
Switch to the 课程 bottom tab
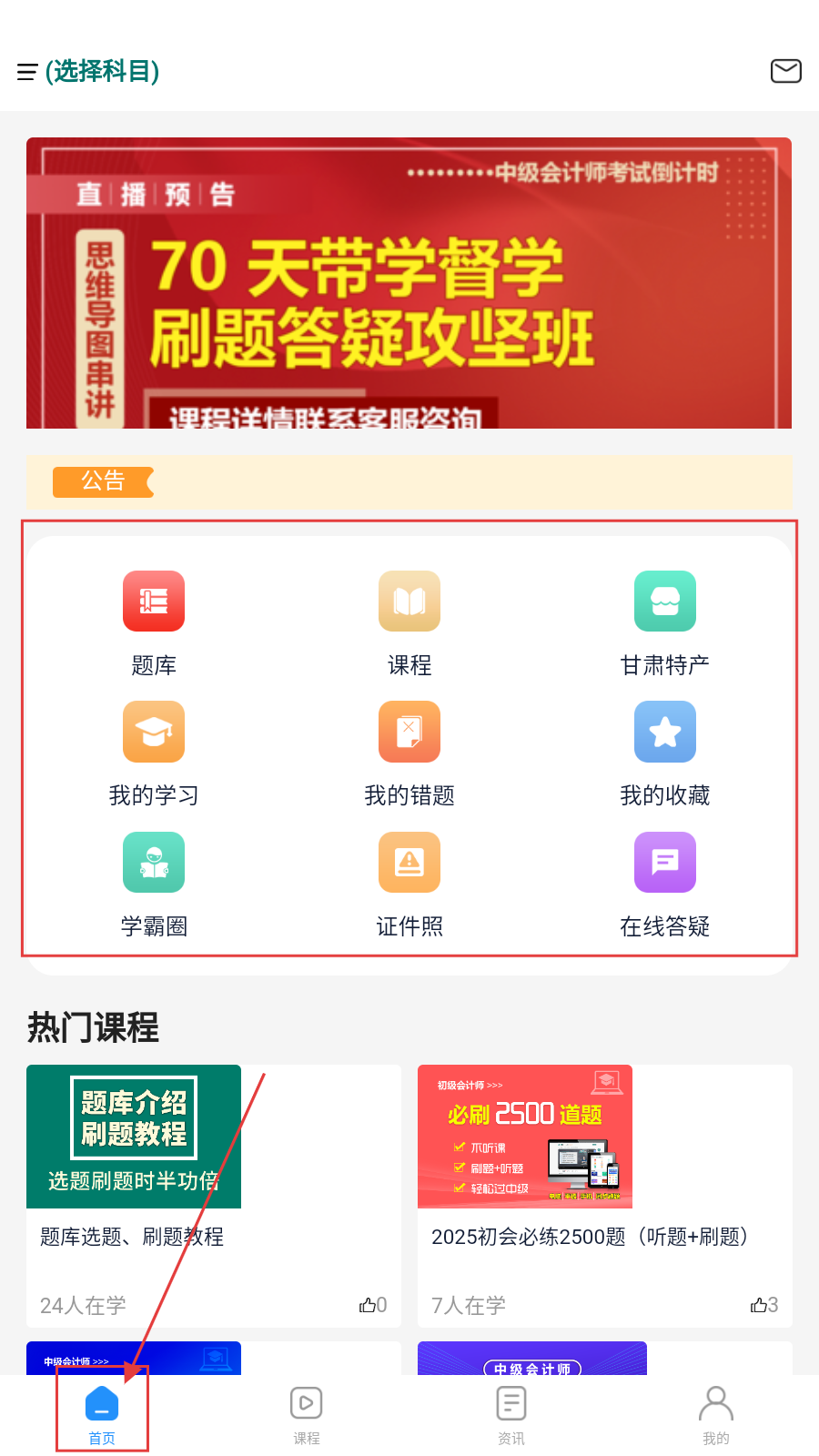pyautogui.click(x=307, y=1415)
